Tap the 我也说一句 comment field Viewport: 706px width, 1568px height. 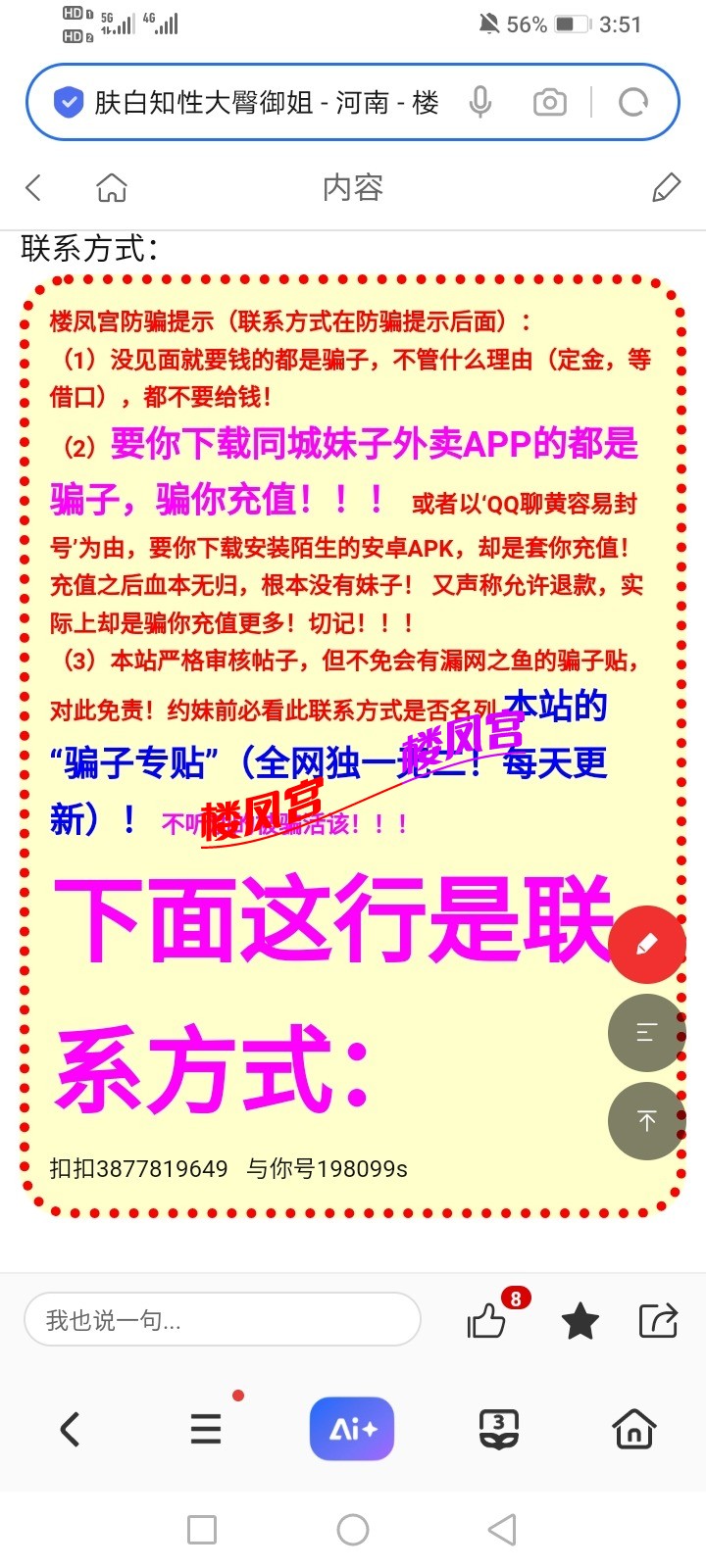223,1319
